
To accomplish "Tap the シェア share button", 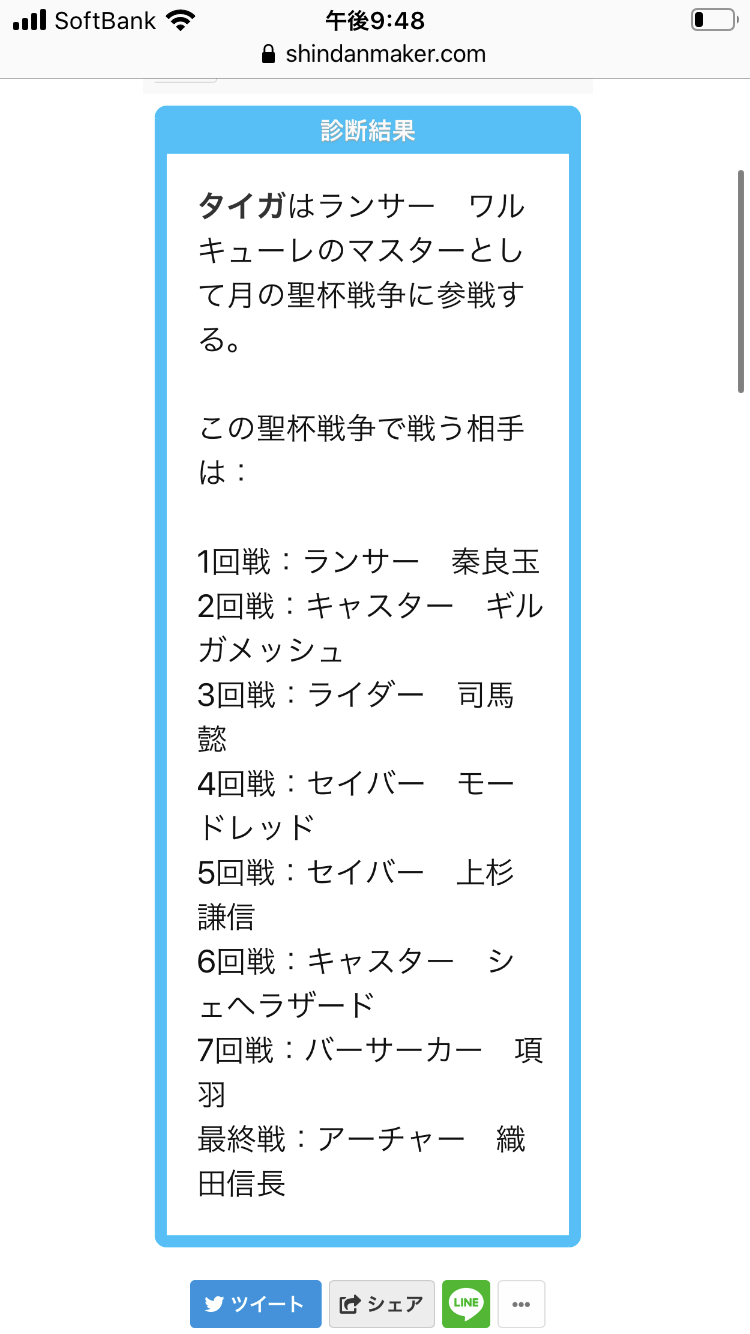I will click(382, 1304).
